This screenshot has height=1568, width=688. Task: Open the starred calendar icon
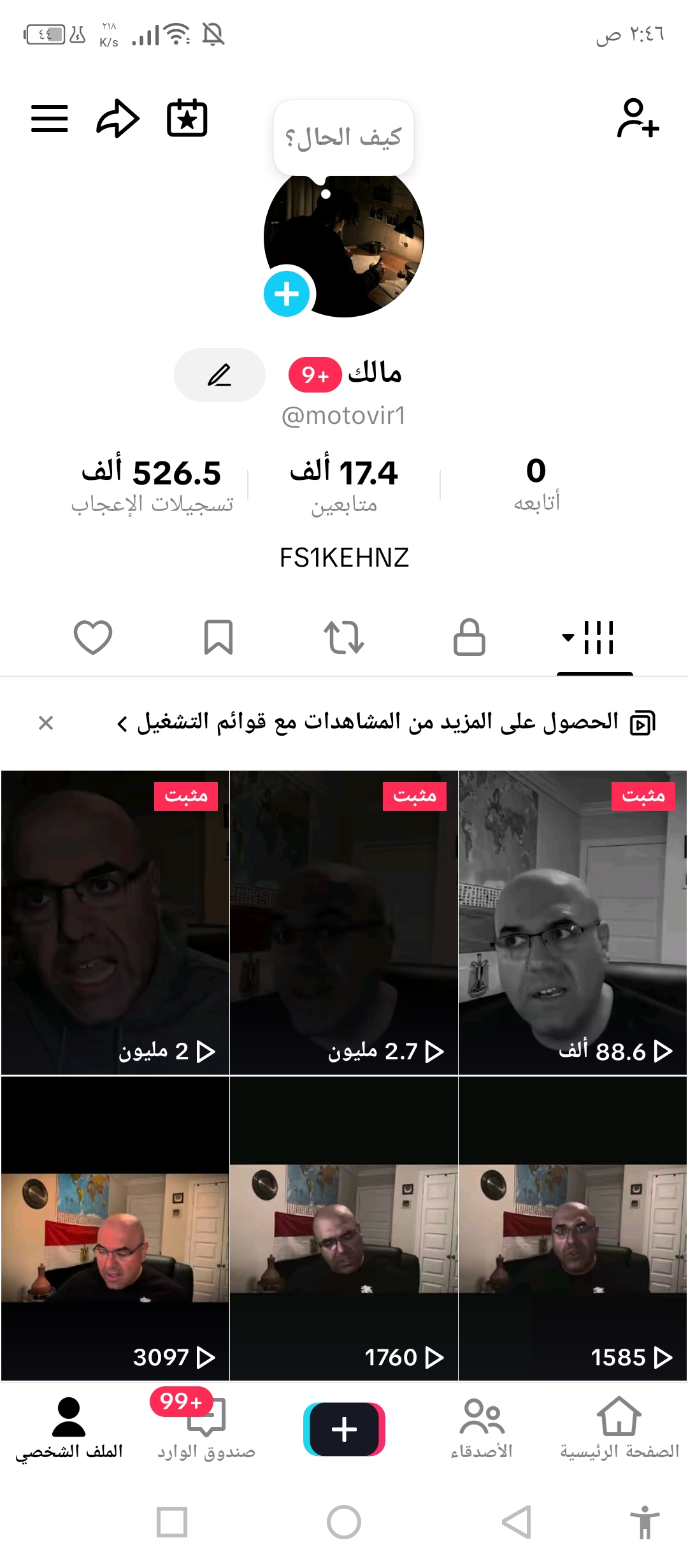(x=187, y=118)
